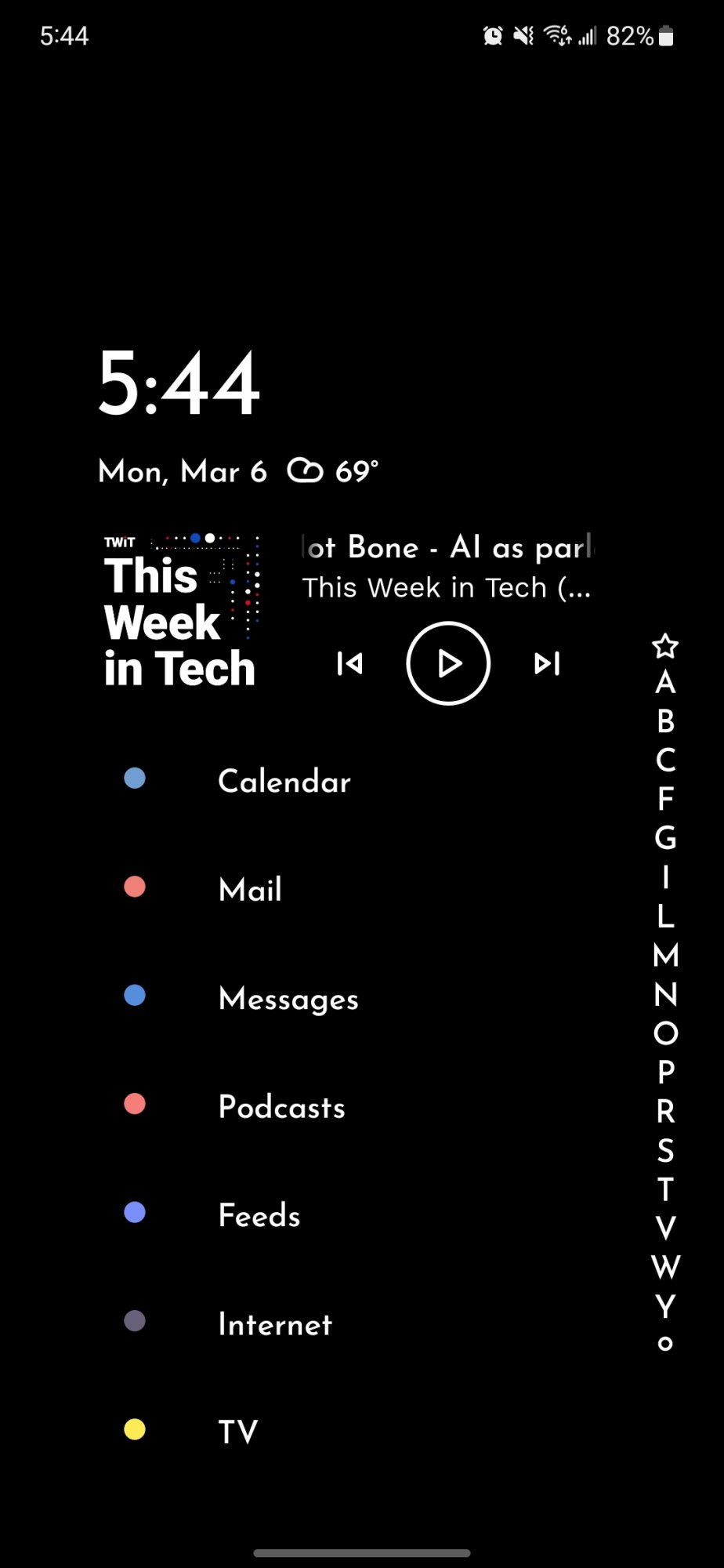Skip to the next track
This screenshot has height=1568, width=724.
tap(547, 663)
